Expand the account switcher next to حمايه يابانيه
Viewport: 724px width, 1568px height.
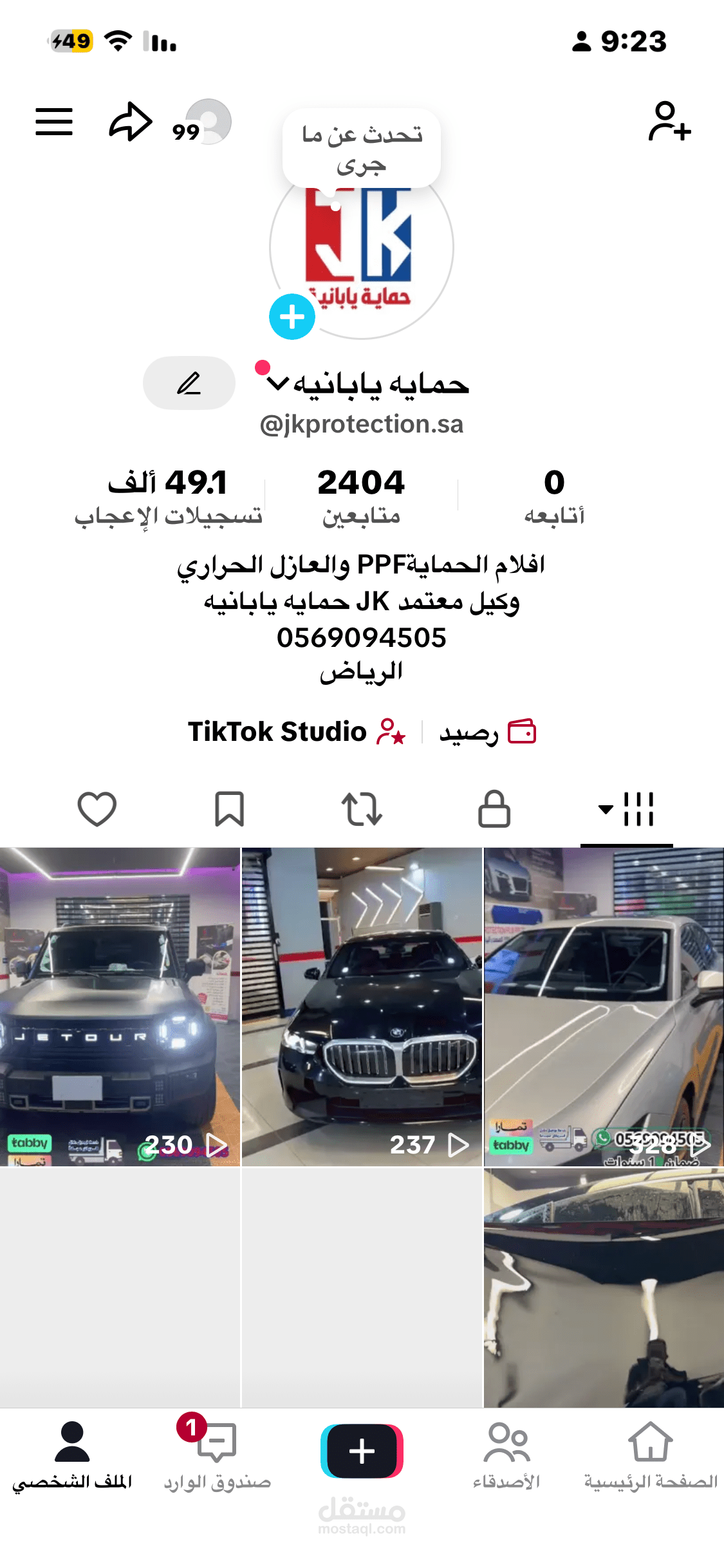277,384
